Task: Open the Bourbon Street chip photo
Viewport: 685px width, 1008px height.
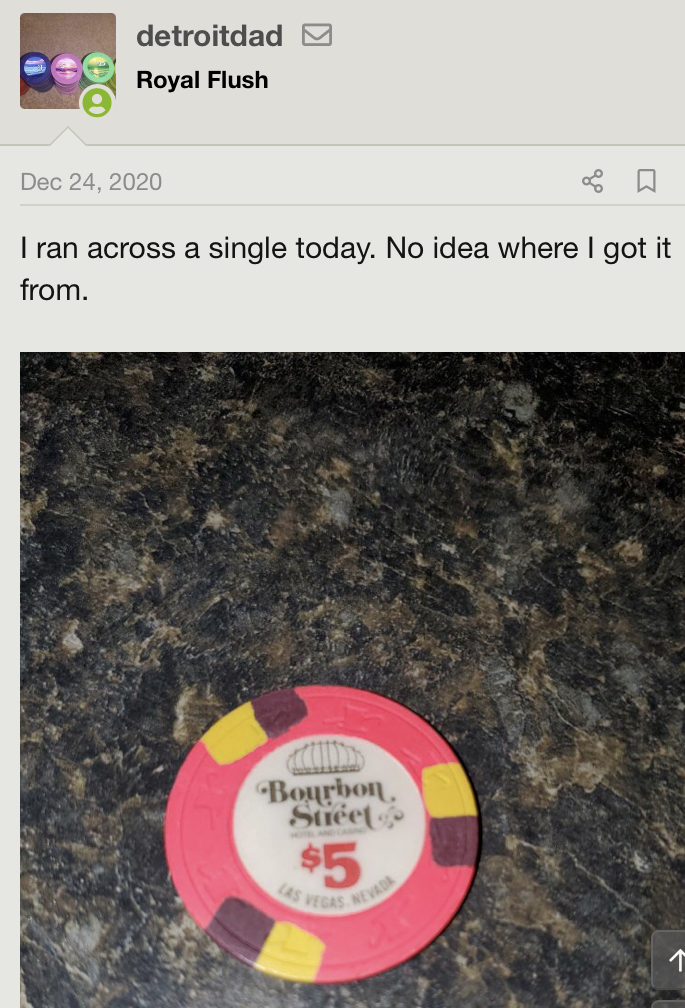Action: [352, 680]
